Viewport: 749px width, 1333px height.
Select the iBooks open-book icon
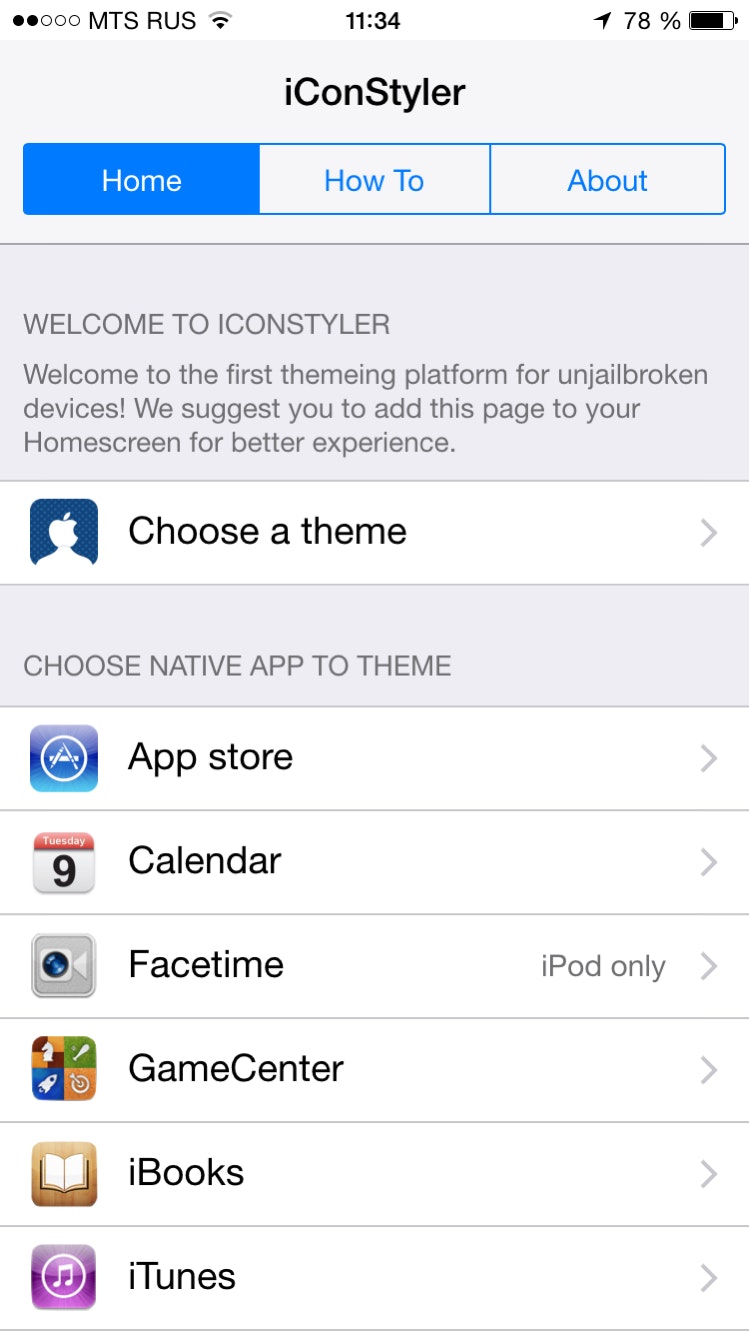point(63,1173)
